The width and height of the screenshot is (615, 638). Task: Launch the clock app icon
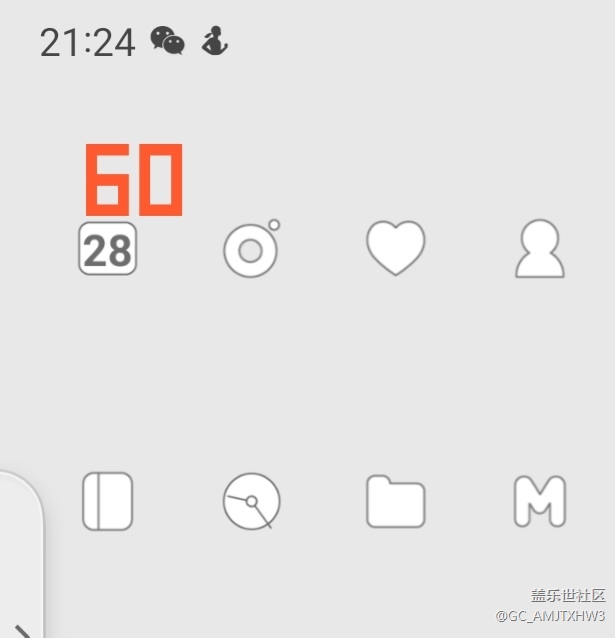251,501
